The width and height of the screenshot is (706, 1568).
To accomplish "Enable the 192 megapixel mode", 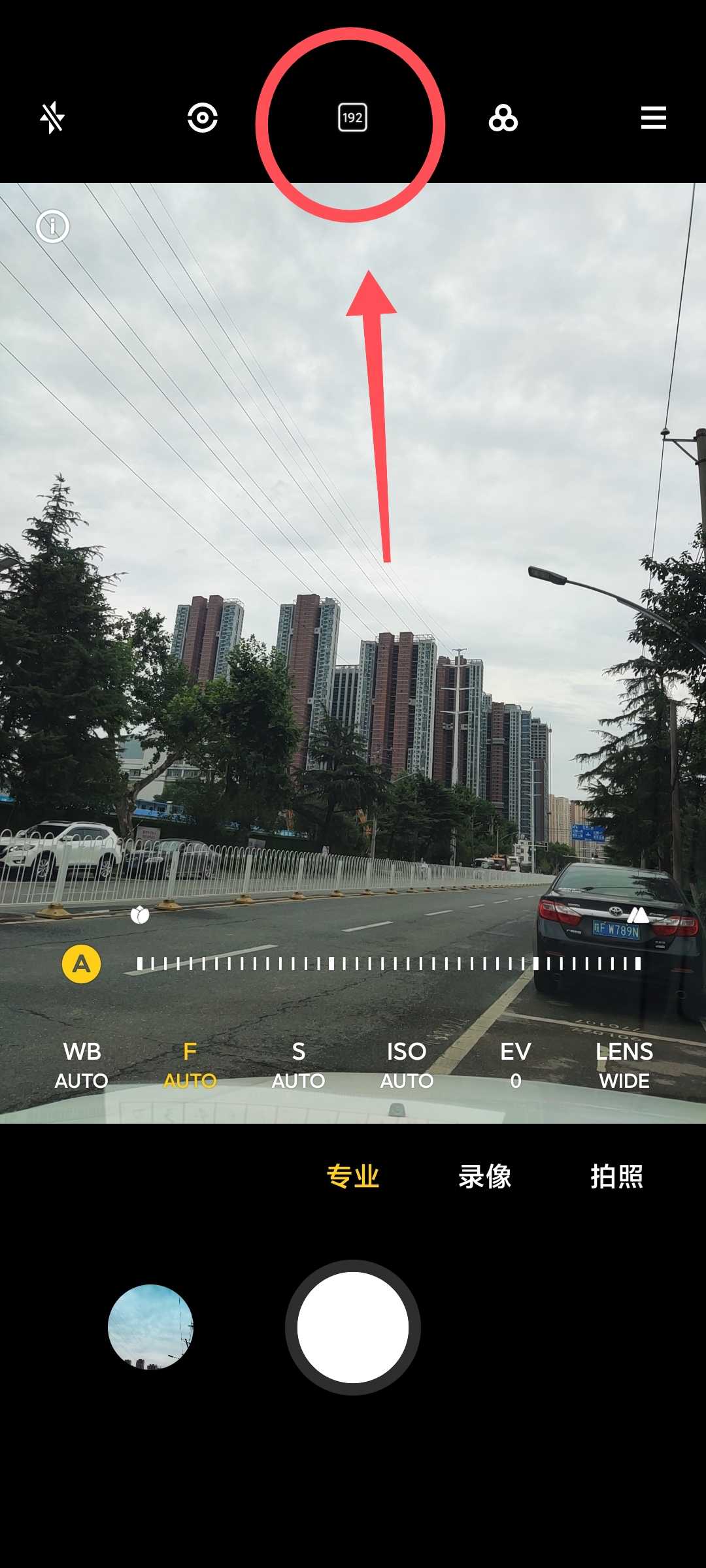I will 352,118.
